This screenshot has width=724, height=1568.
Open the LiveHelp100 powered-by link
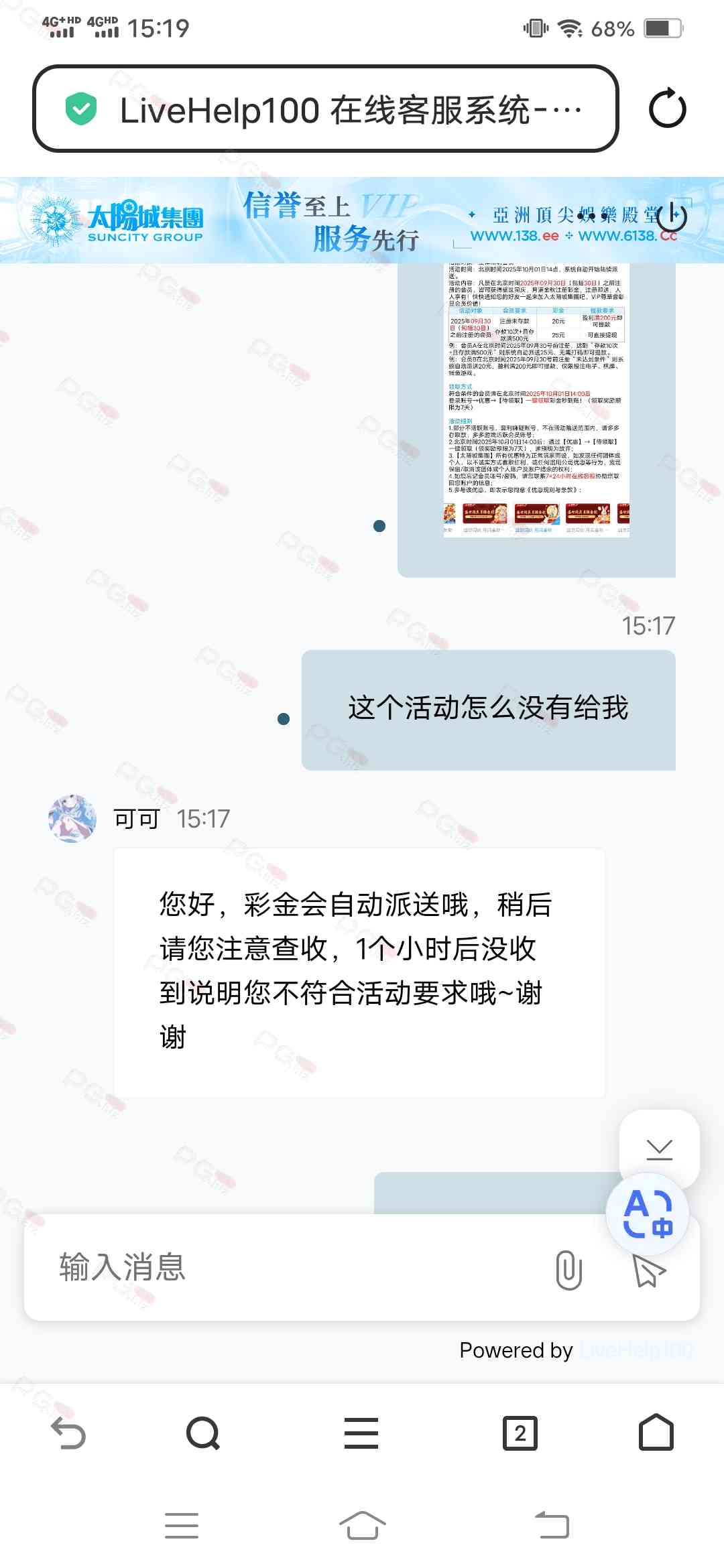click(636, 1350)
